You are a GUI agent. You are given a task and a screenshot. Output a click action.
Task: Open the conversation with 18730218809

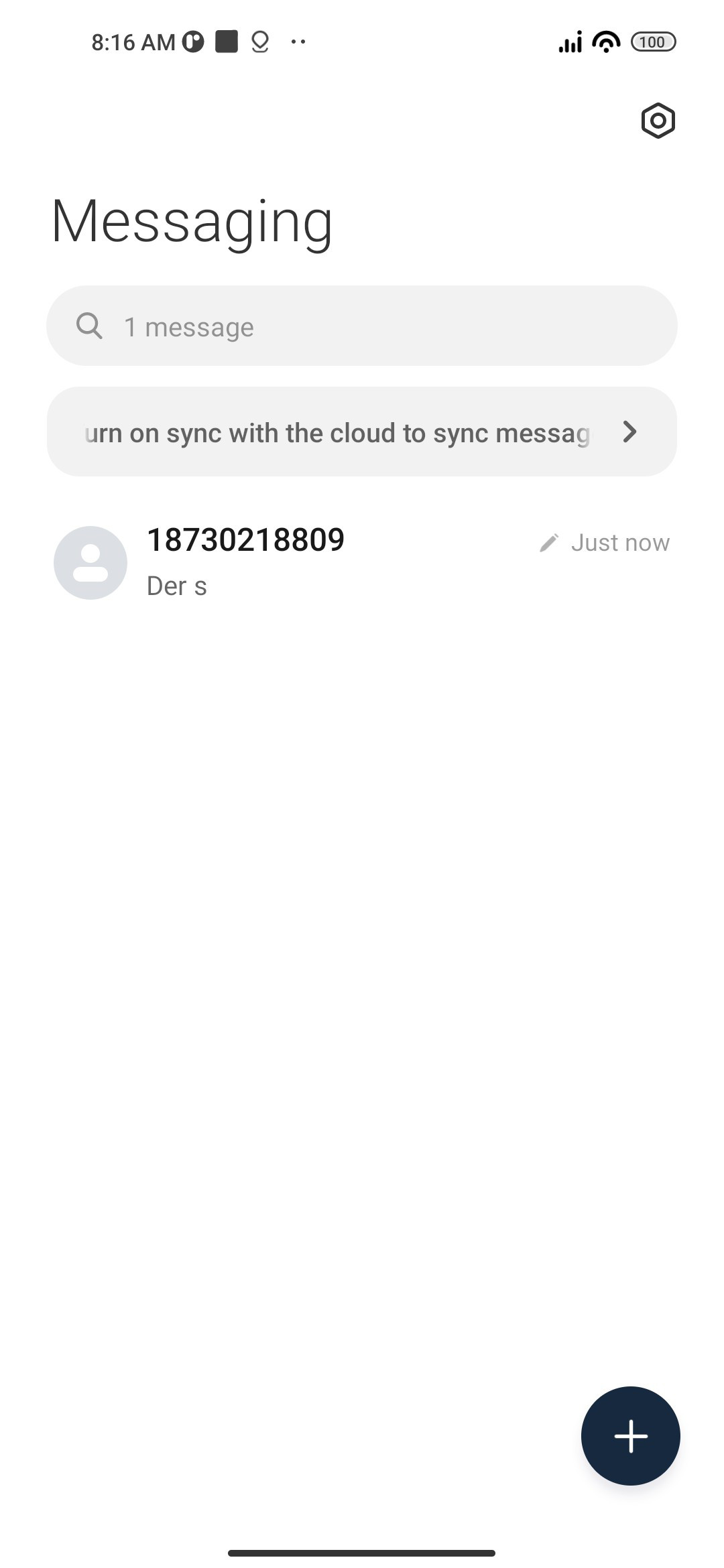pos(362,563)
